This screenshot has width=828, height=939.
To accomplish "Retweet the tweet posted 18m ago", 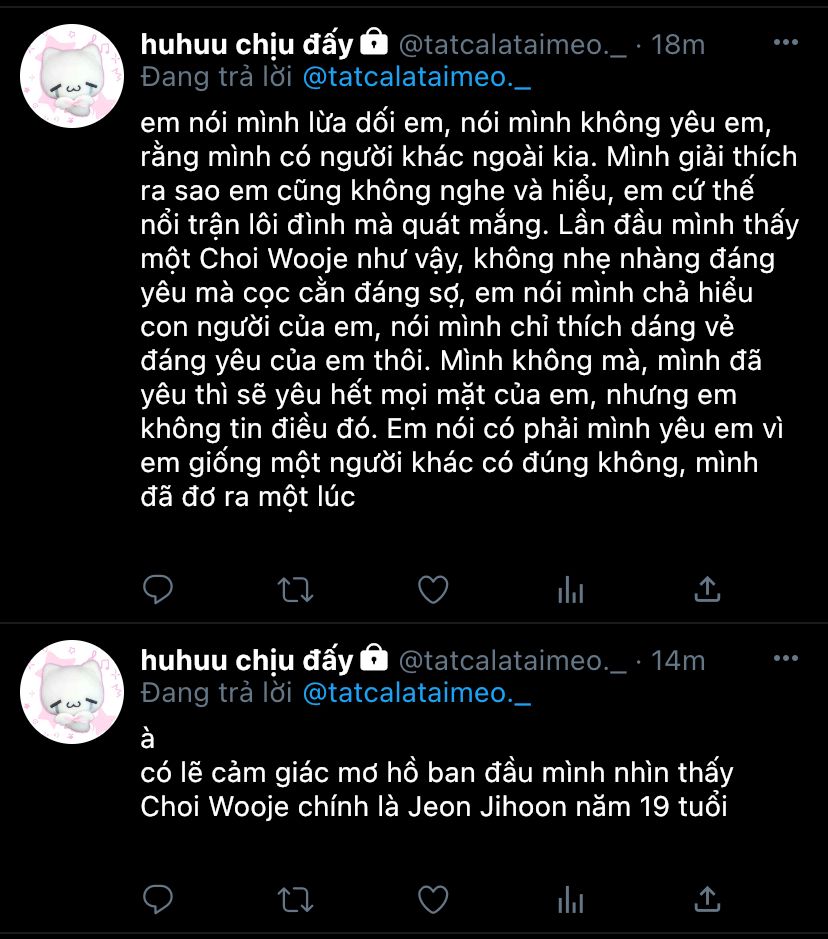I will click(x=295, y=590).
